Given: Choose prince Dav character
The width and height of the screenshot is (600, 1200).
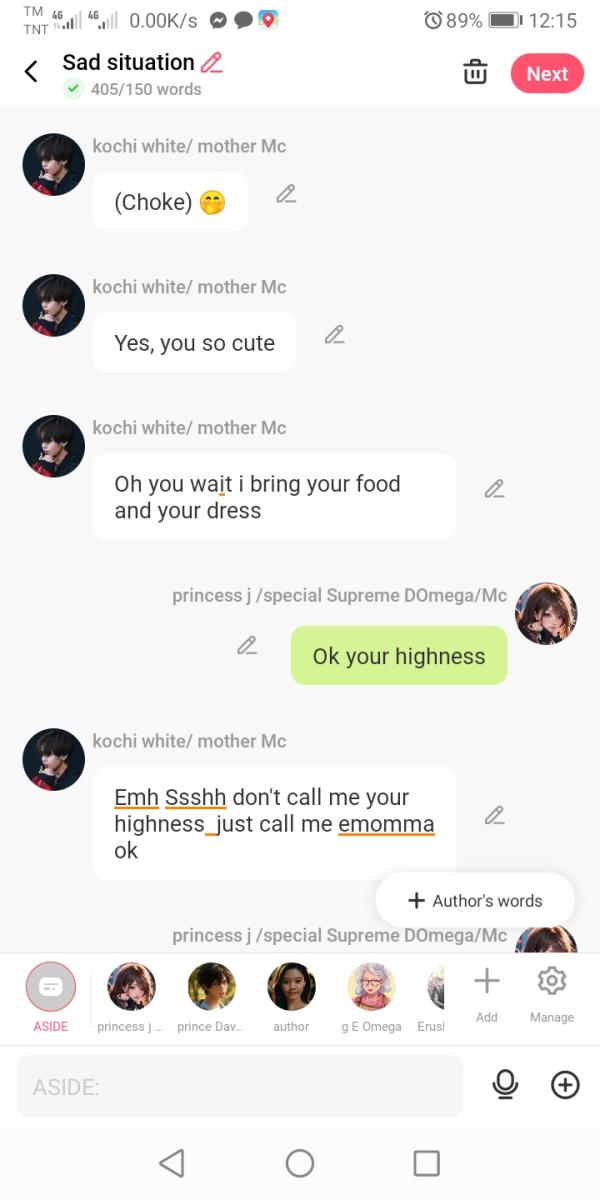Looking at the screenshot, I should 211,987.
